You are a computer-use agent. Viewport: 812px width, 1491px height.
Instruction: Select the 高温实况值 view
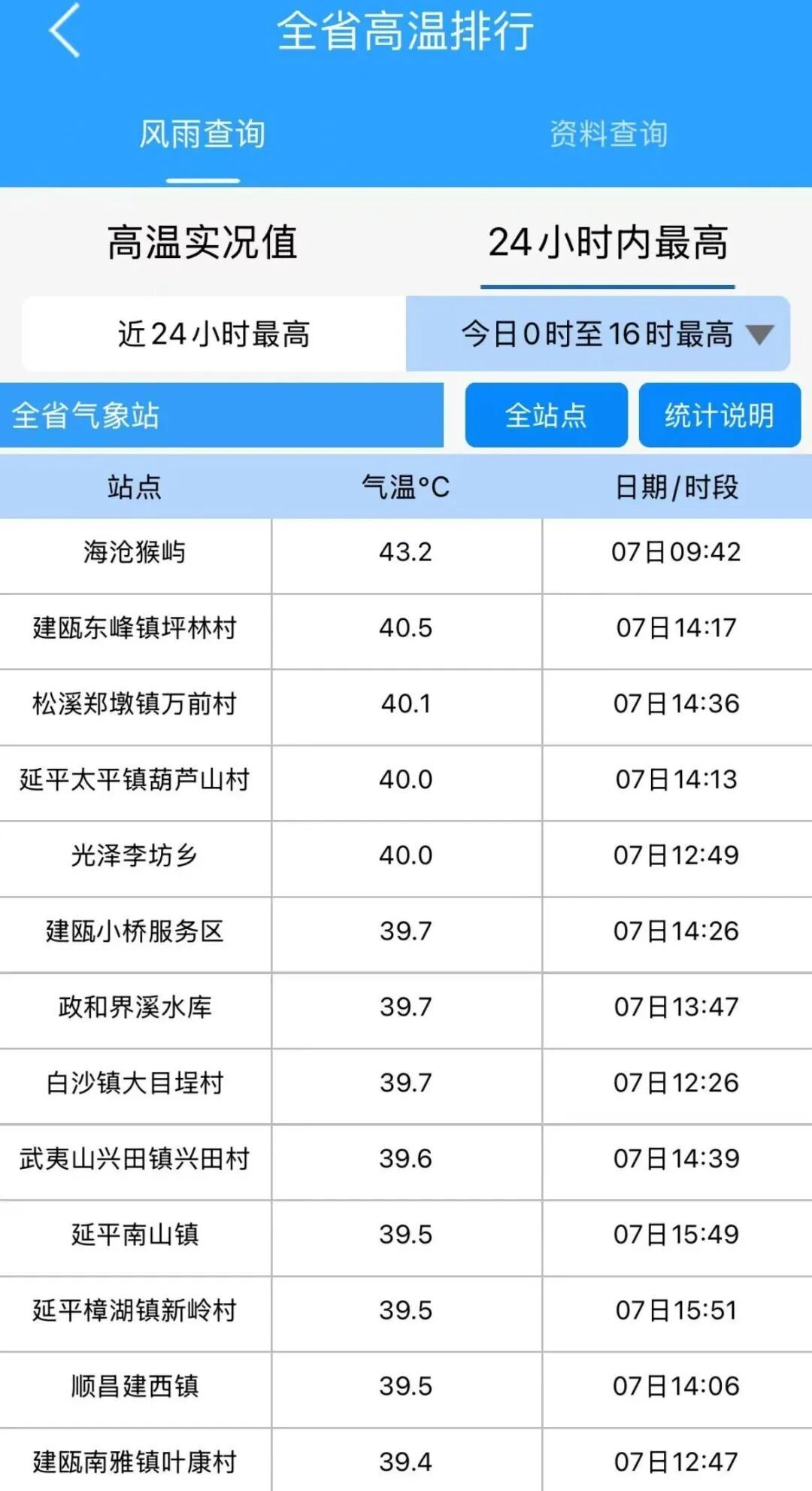point(201,239)
